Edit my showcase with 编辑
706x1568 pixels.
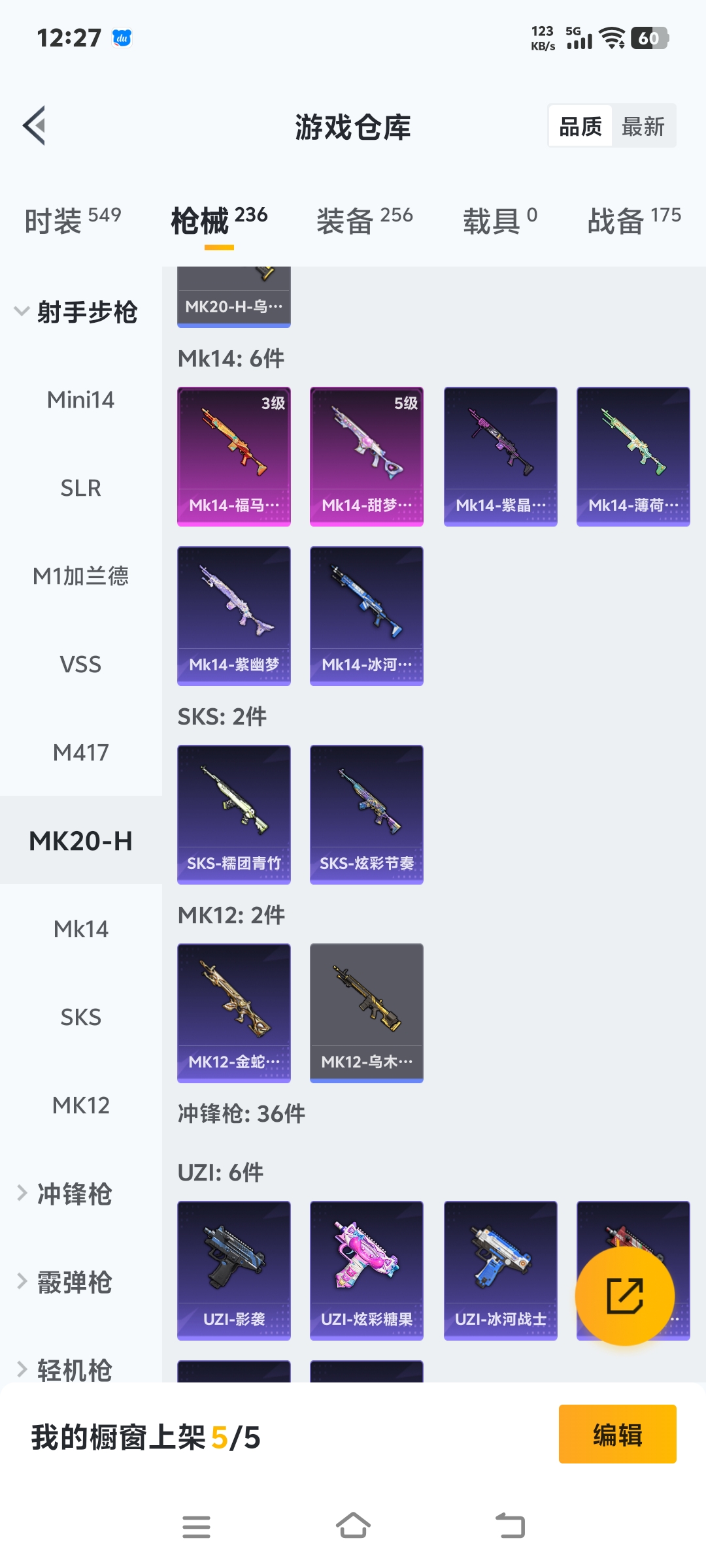(x=617, y=1434)
